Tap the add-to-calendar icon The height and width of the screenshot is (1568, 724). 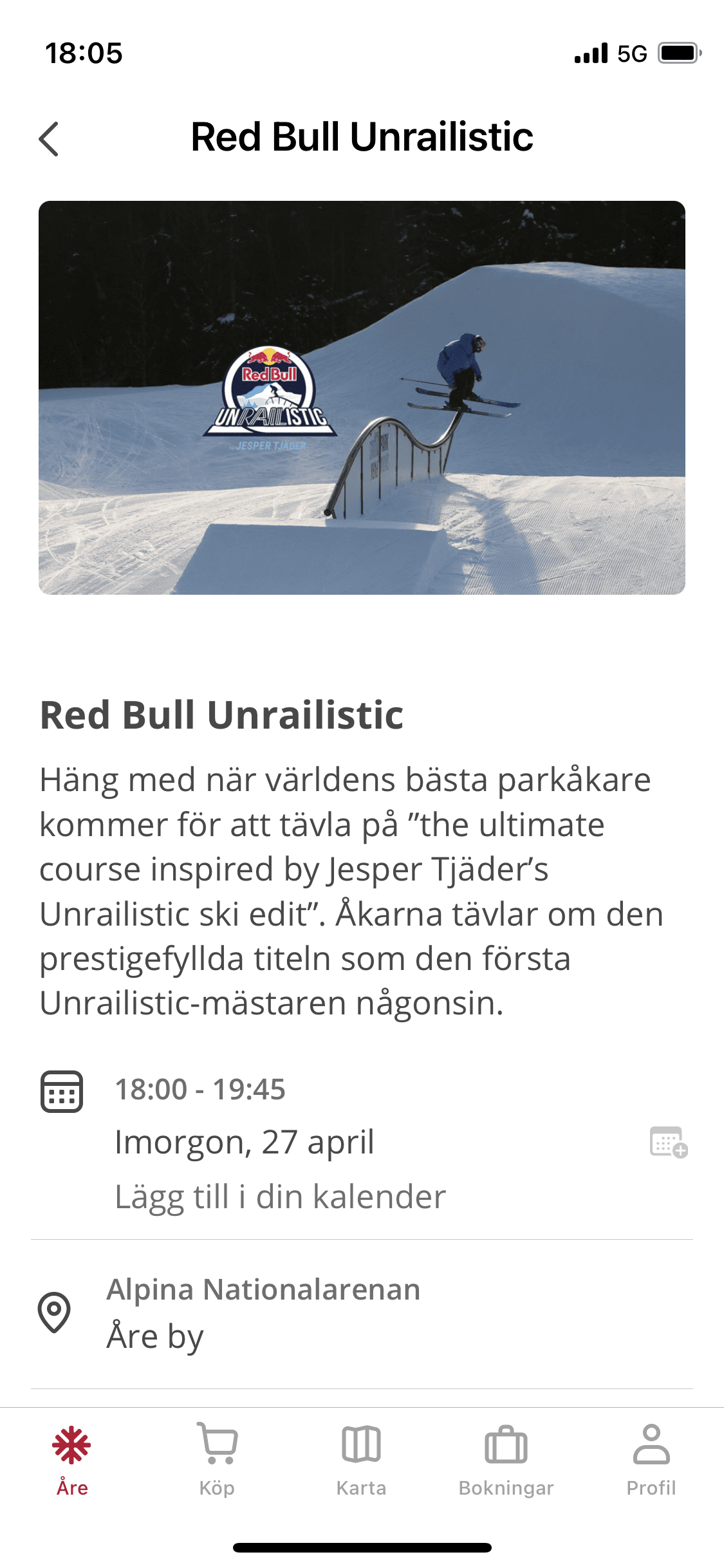pyautogui.click(x=668, y=1142)
